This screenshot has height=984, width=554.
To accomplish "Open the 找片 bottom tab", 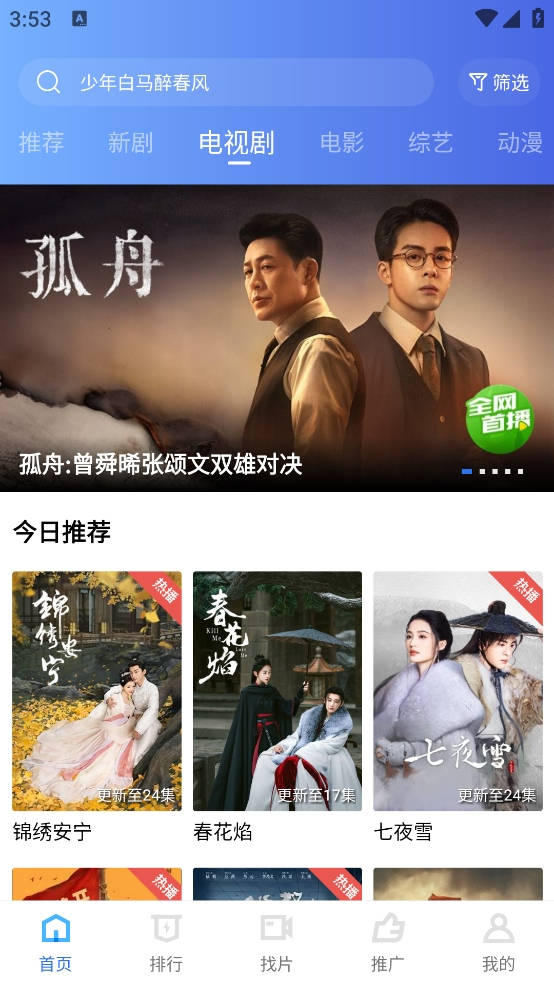I will pyautogui.click(x=277, y=943).
